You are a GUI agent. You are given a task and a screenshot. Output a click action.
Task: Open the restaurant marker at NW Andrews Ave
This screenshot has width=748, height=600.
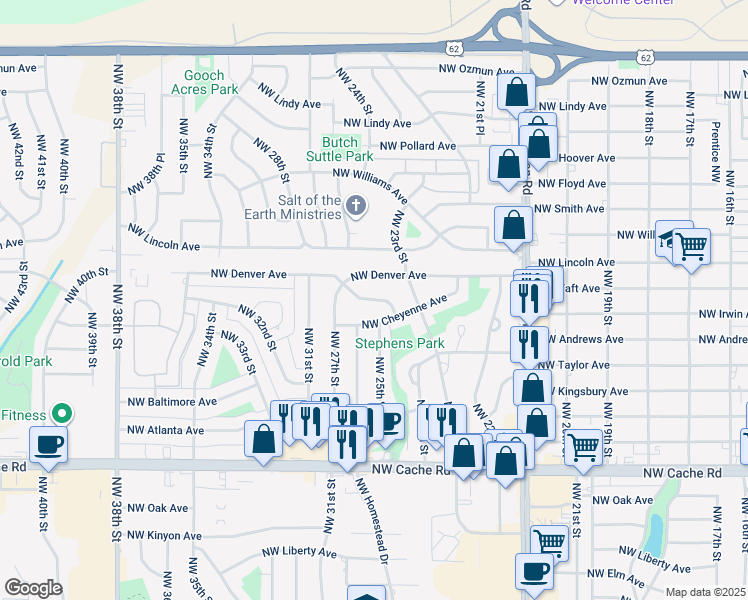[529, 346]
